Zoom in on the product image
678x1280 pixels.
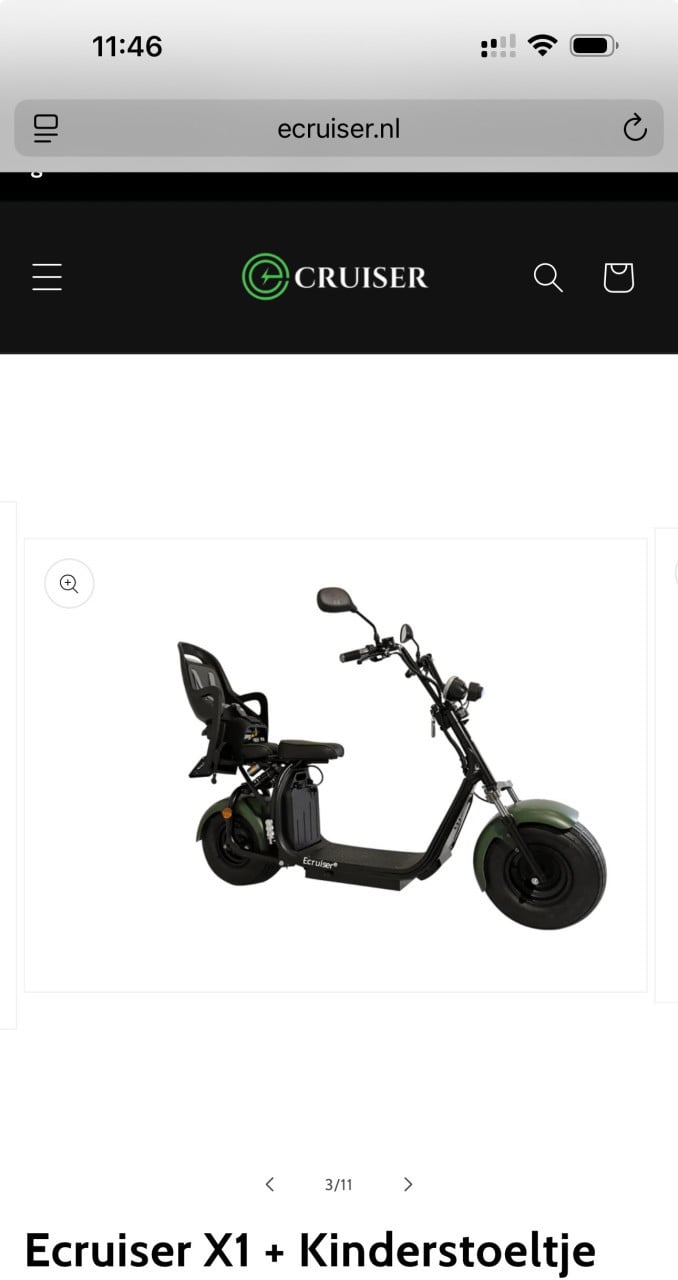point(69,584)
